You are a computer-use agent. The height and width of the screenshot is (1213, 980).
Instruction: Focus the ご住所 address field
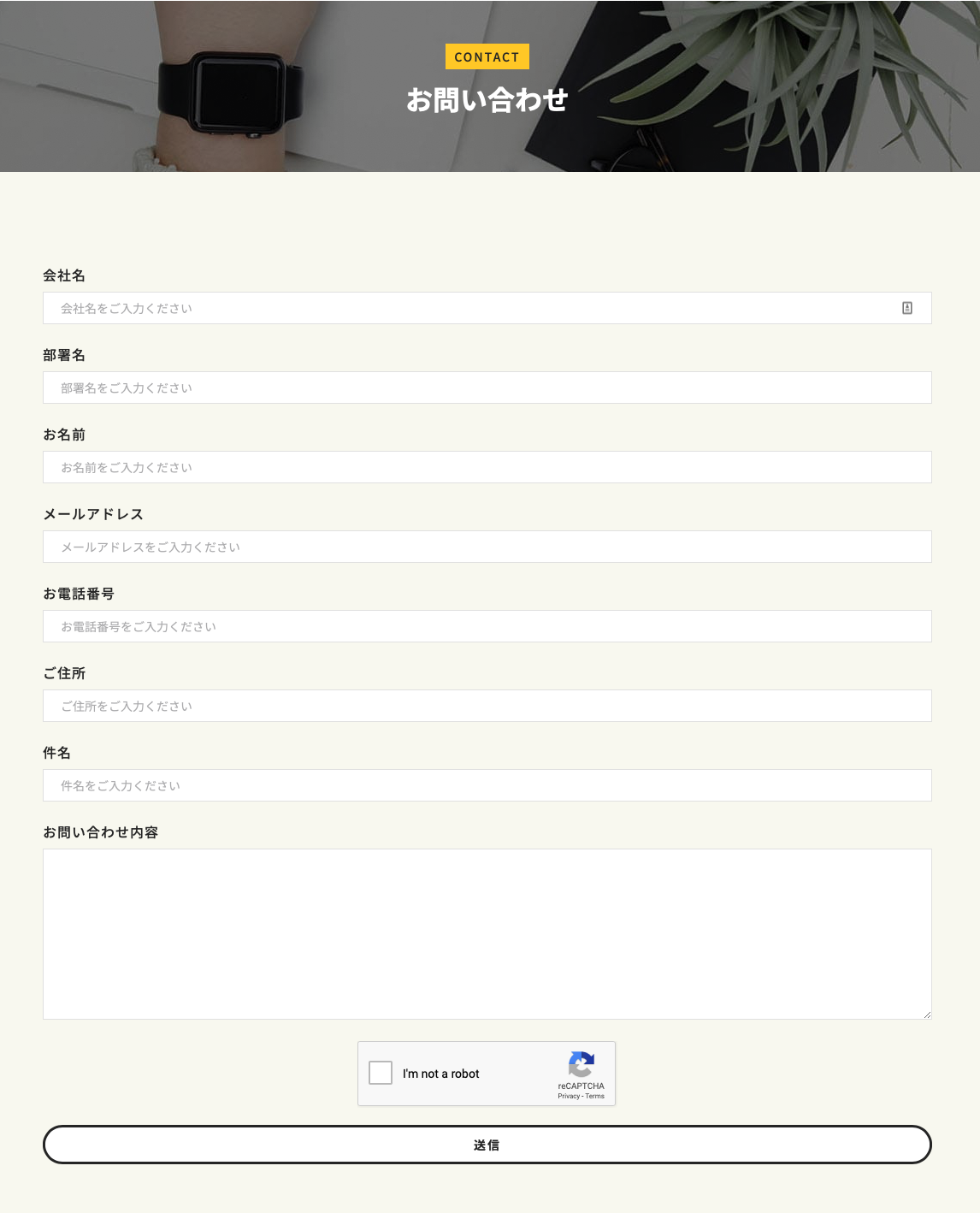tap(487, 706)
